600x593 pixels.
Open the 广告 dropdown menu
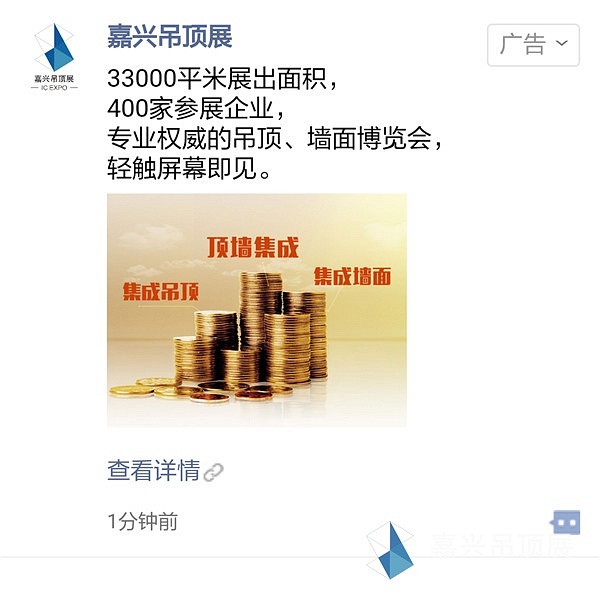[533, 44]
